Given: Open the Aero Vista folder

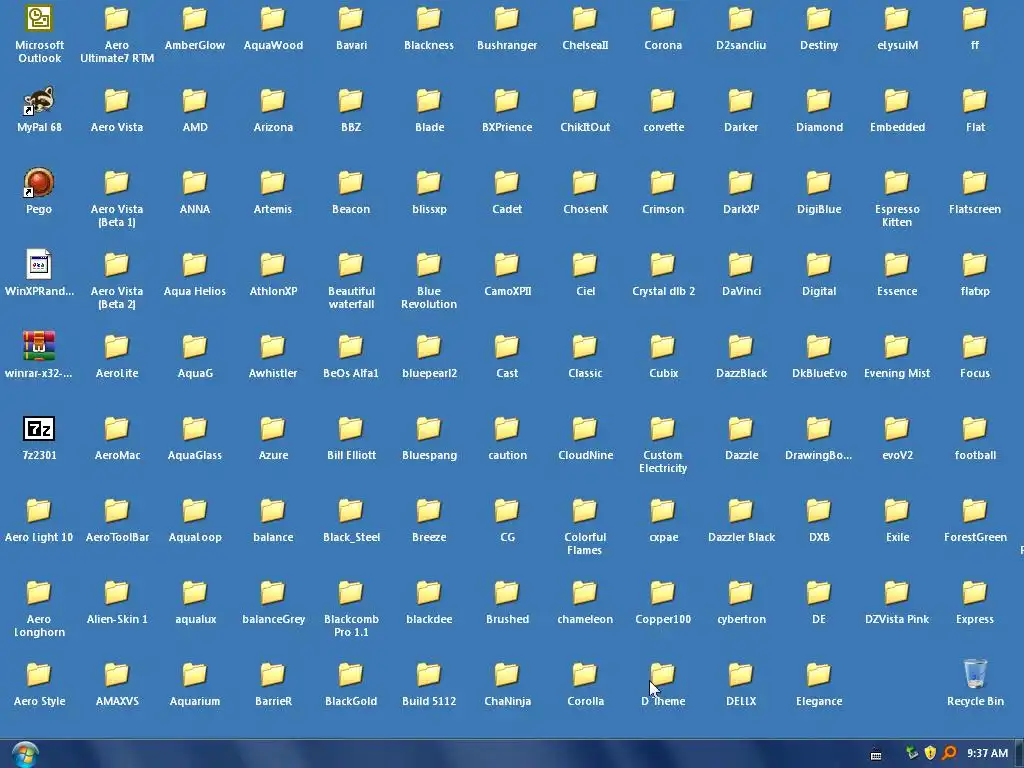Looking at the screenshot, I should tap(117, 102).
